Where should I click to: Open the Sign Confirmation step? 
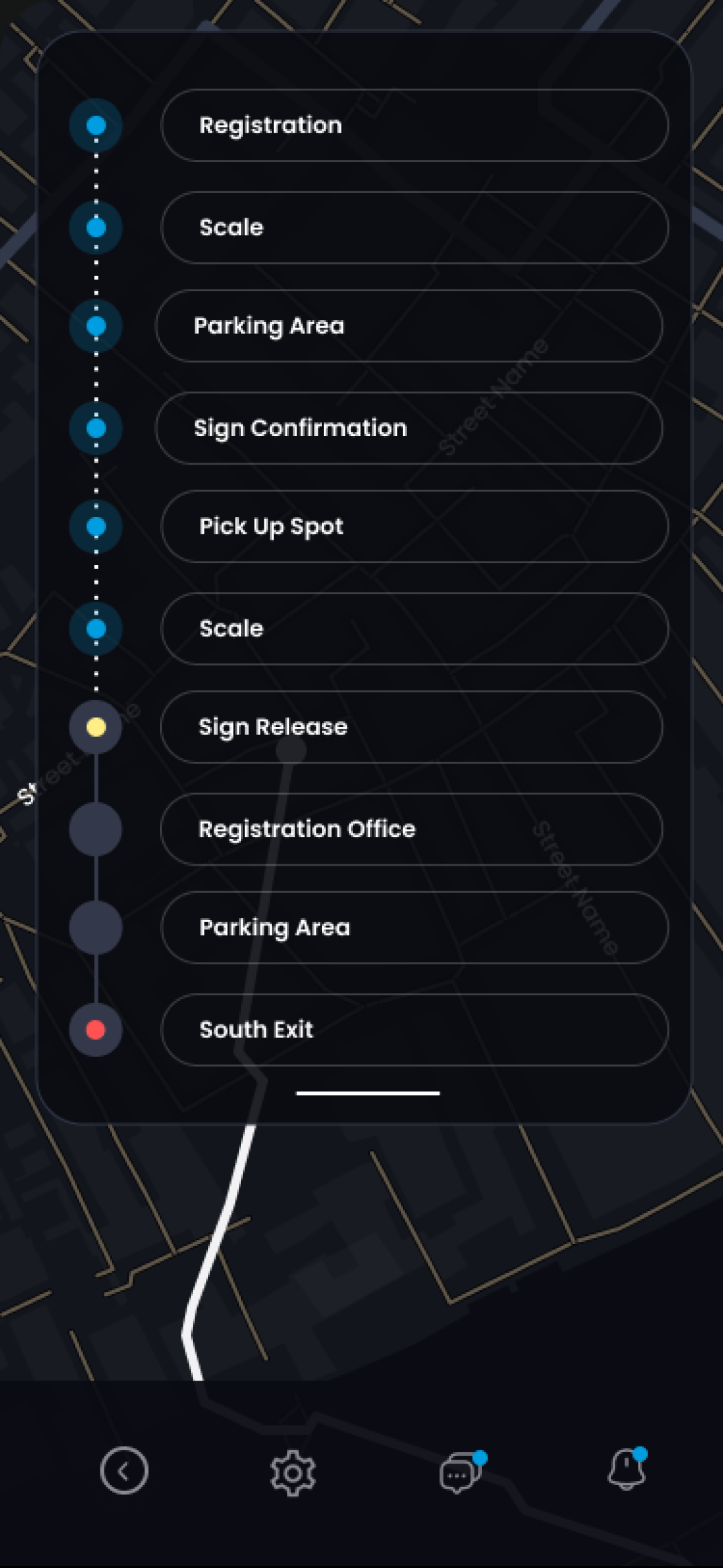pos(408,428)
